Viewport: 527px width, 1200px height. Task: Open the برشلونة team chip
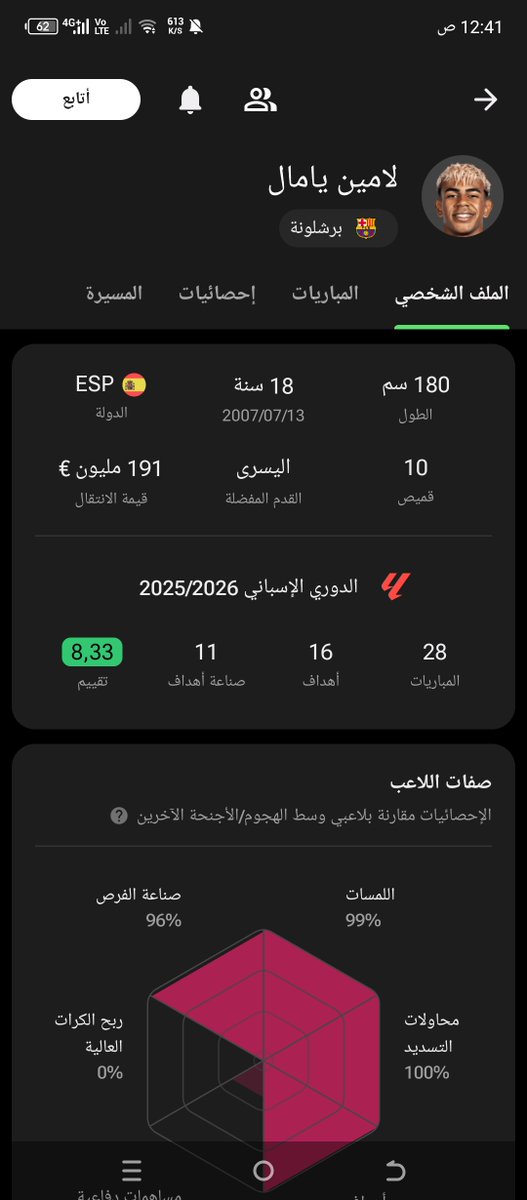pos(338,228)
